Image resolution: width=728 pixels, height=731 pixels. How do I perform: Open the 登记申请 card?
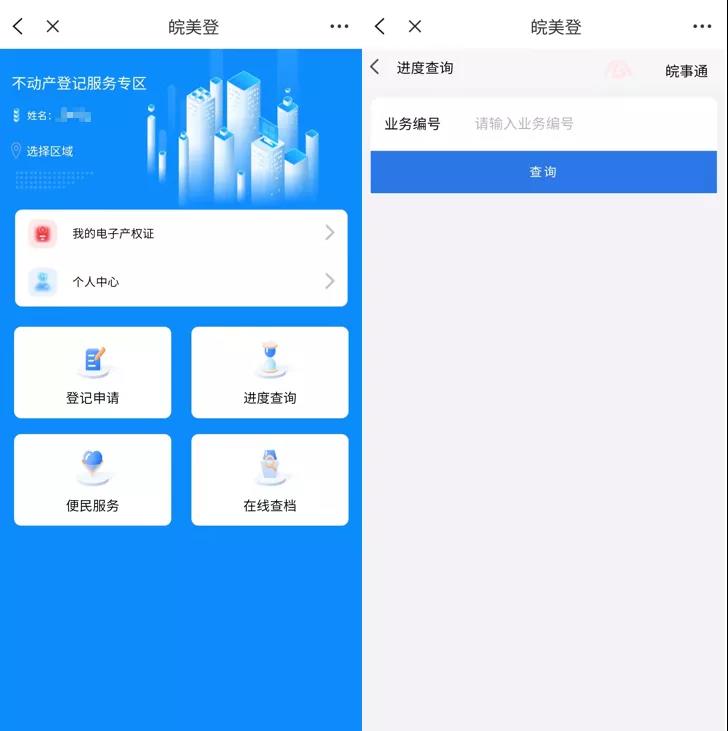pyautogui.click(x=92, y=373)
